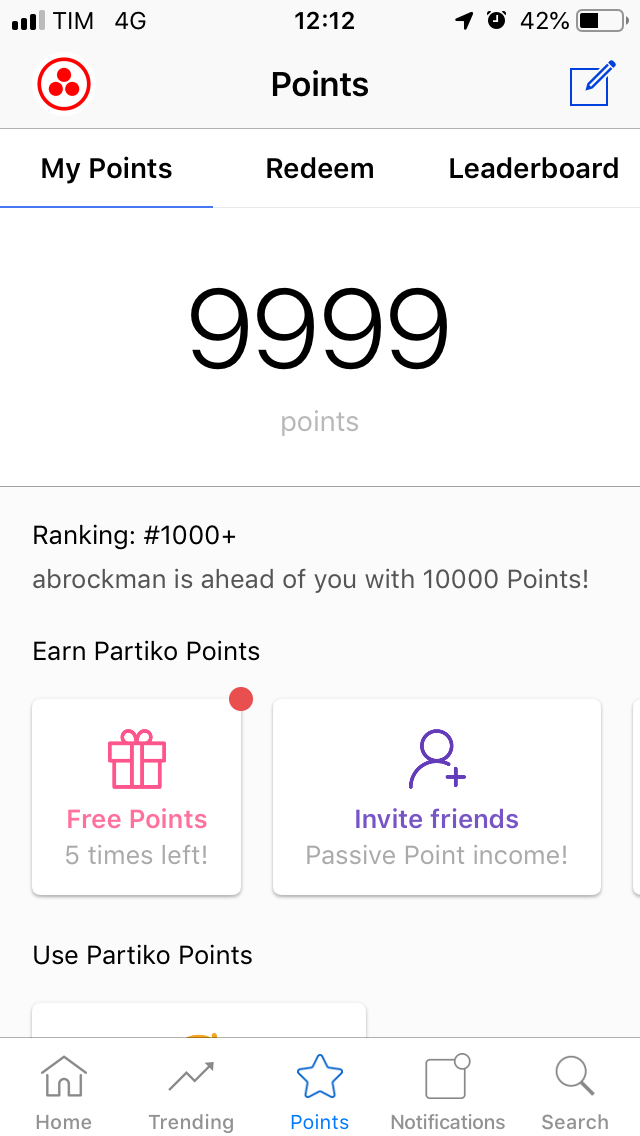The height and width of the screenshot is (1136, 640).
Task: Compose a new post
Action: coord(590,85)
